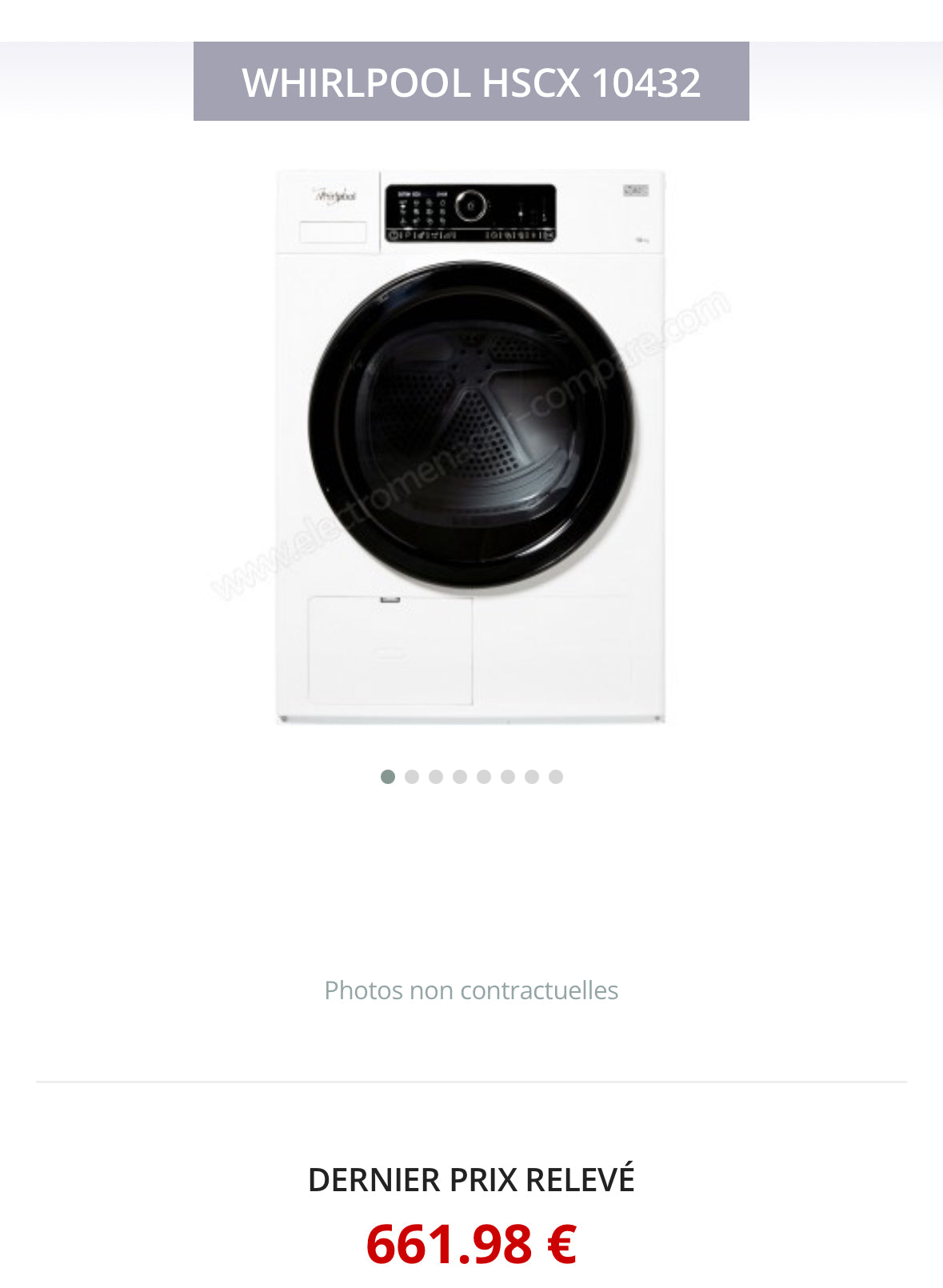Select the last carousel dot
The width and height of the screenshot is (943, 1288).
pyautogui.click(x=553, y=776)
